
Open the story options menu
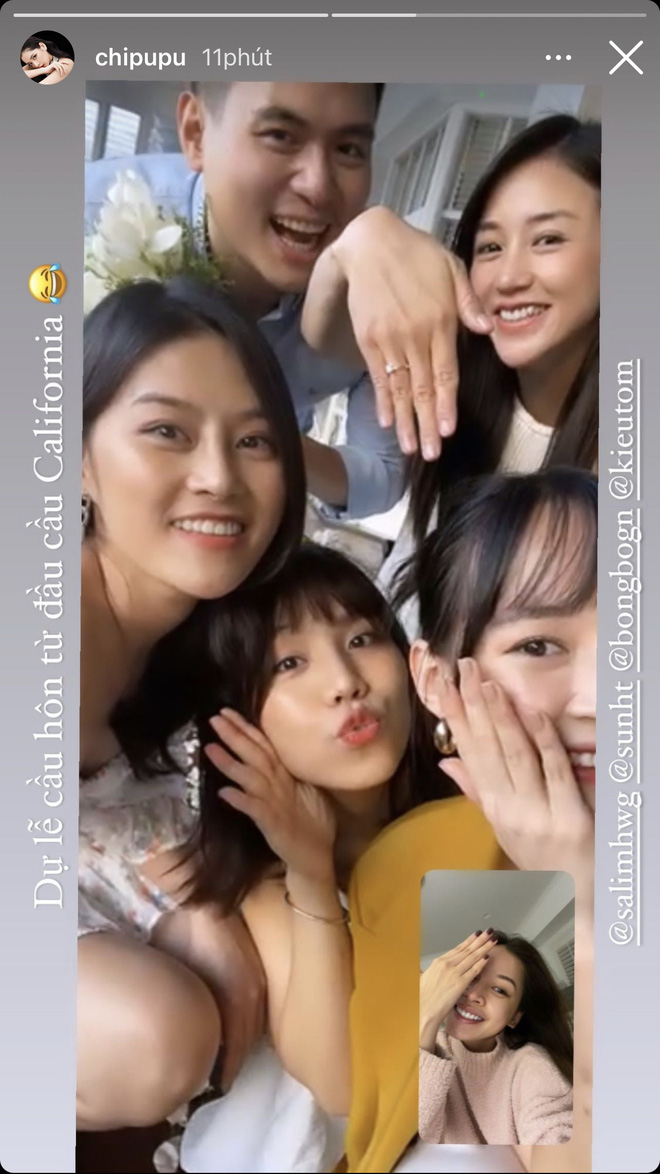558,58
